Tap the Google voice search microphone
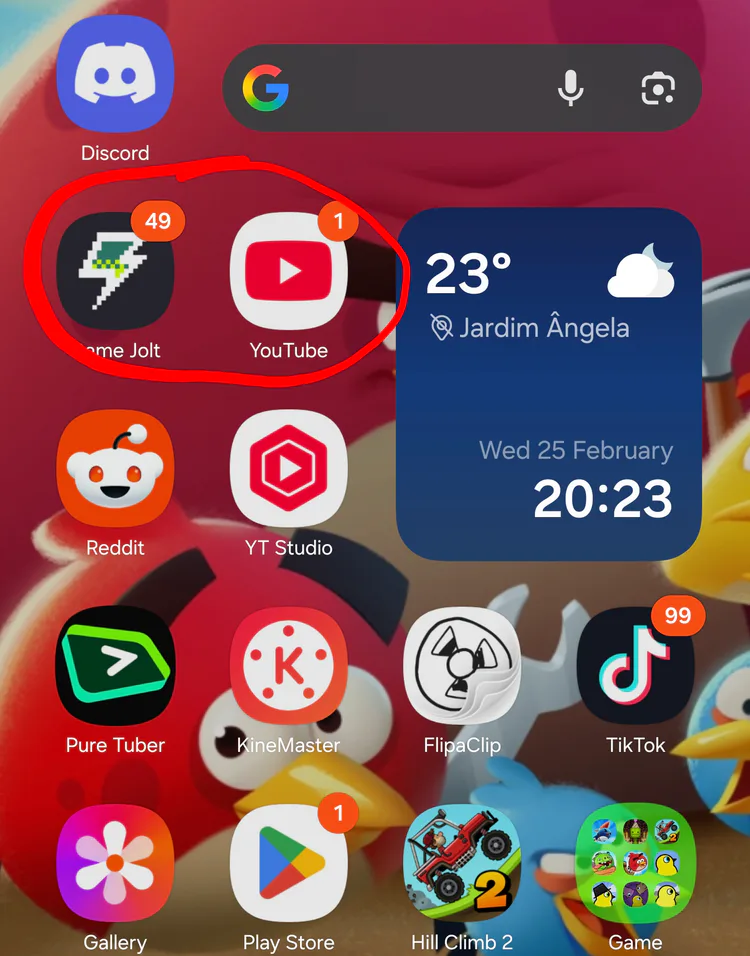The width and height of the screenshot is (750, 956). coord(570,88)
